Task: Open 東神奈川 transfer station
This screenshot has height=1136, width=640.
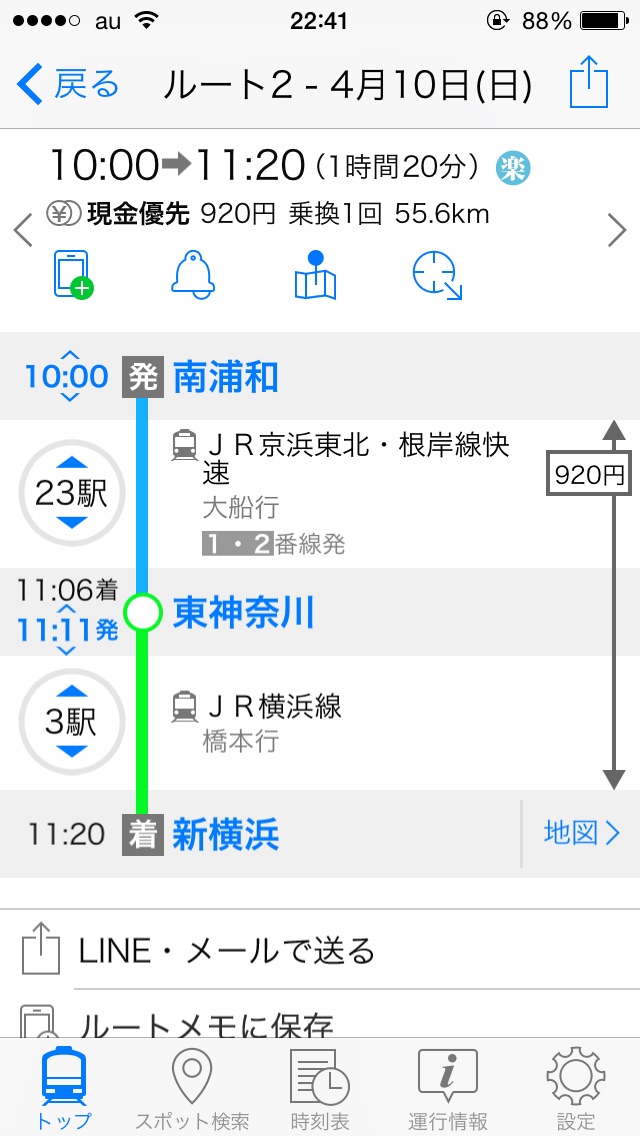Action: pyautogui.click(x=243, y=612)
